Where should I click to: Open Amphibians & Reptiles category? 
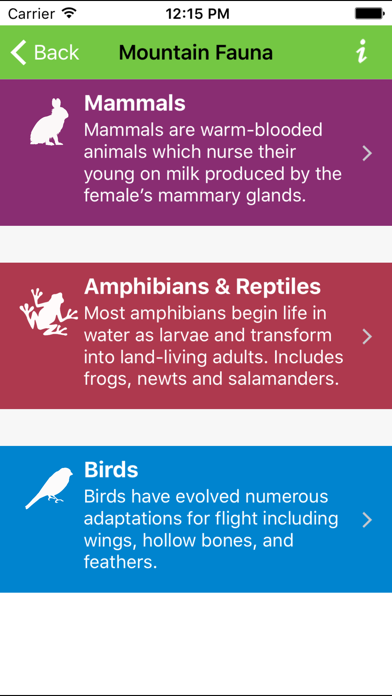[196, 336]
